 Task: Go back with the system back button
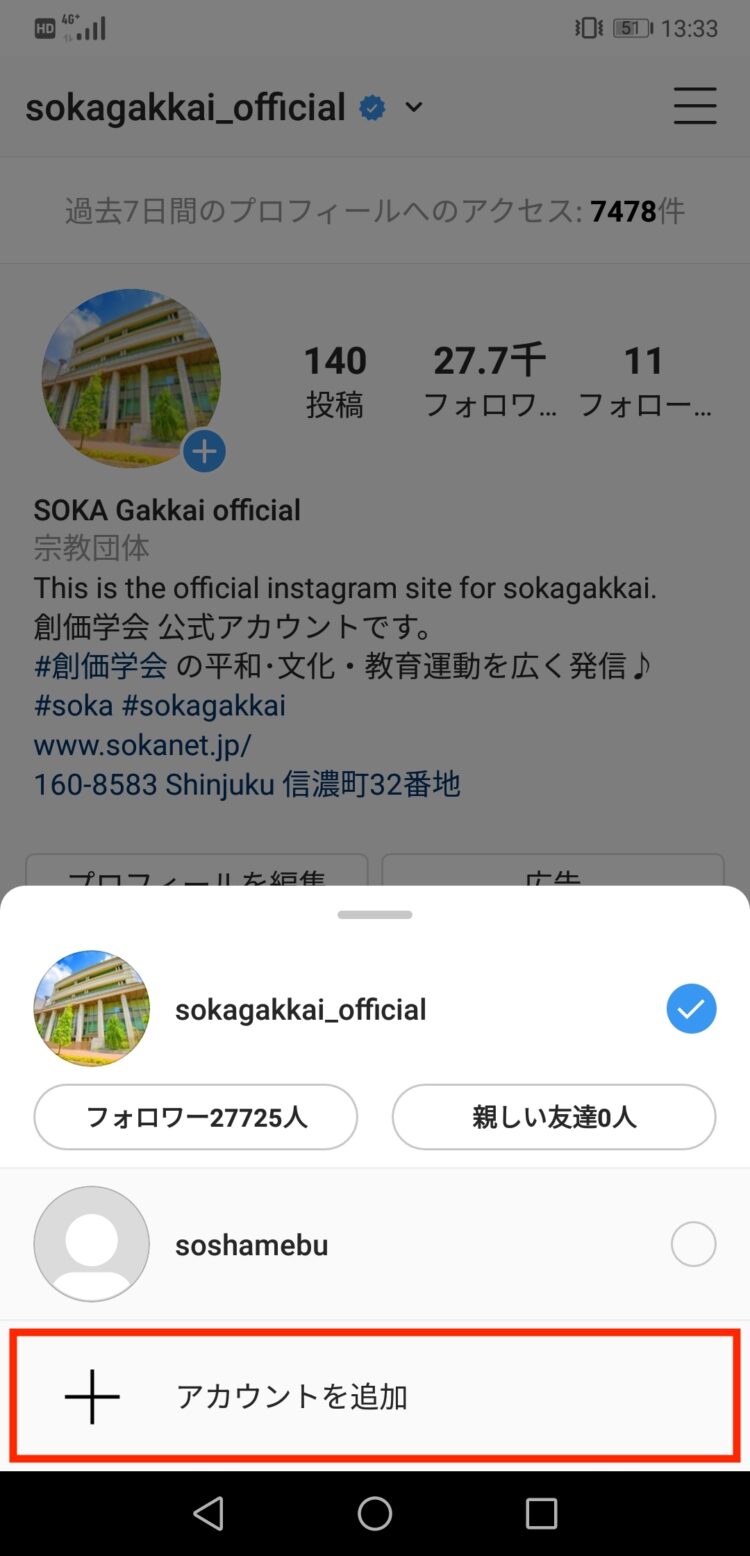pos(208,1514)
